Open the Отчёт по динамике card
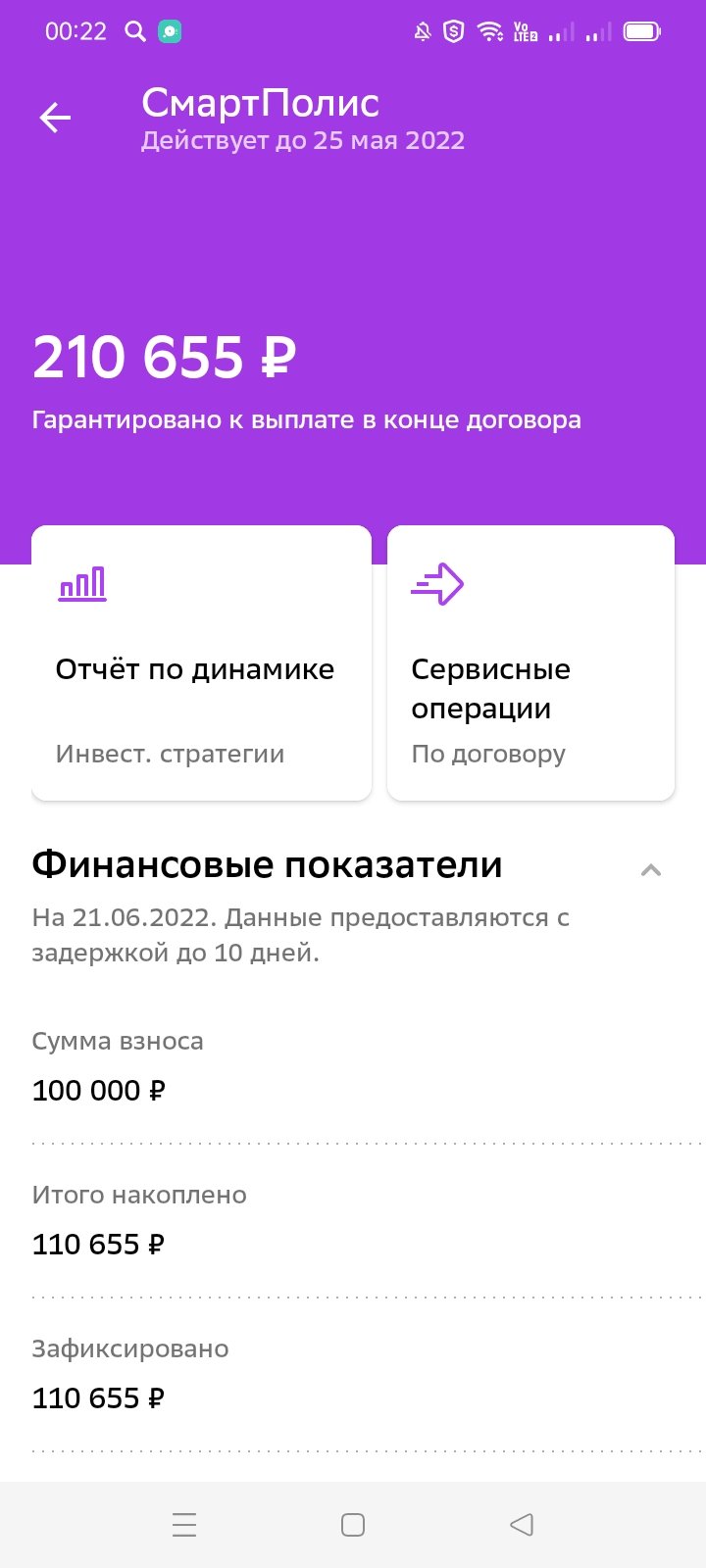The width and height of the screenshot is (706, 1568). coord(202,663)
